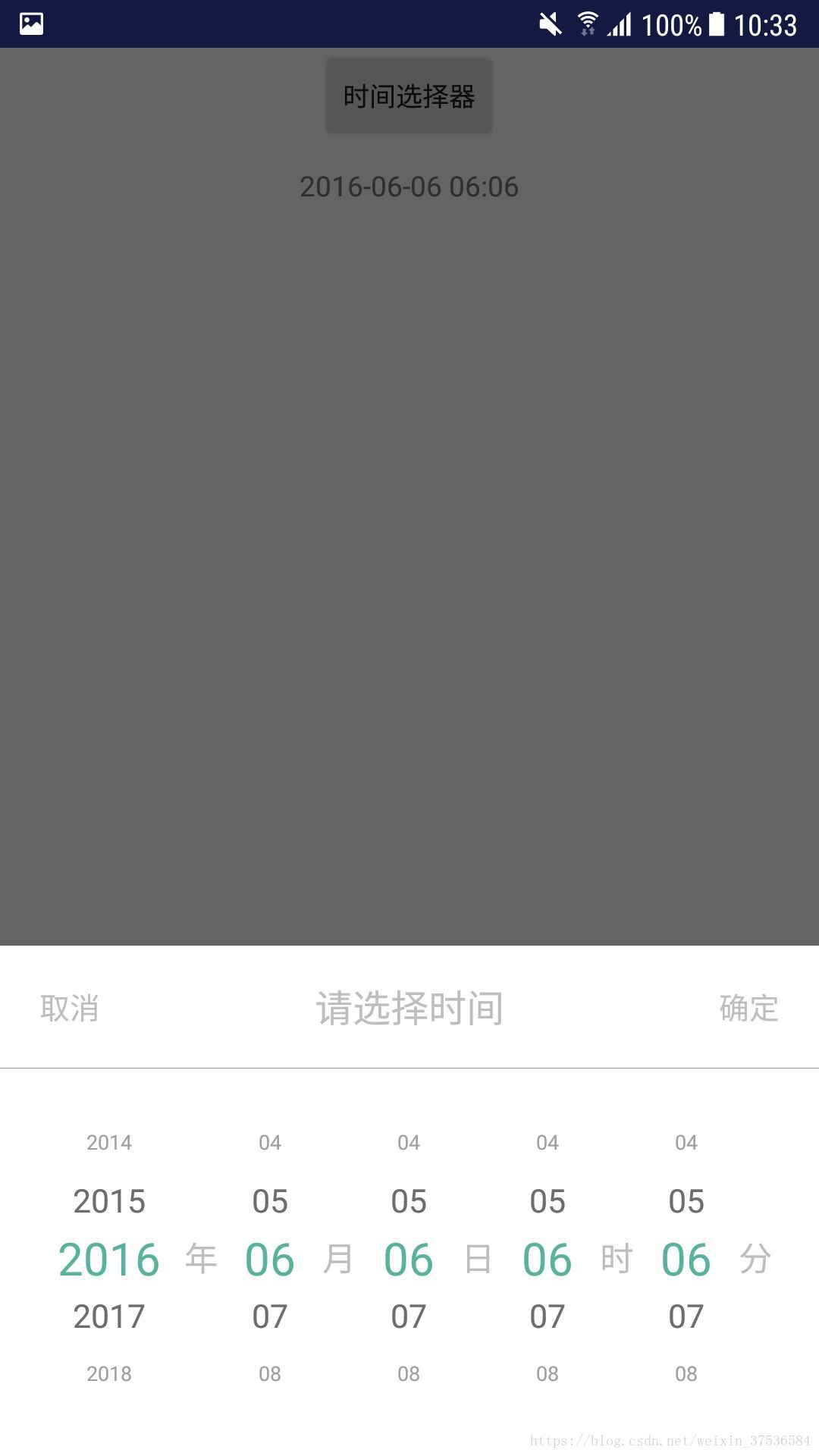The height and width of the screenshot is (1456, 819).
Task: Confirm the selected time with 确定
Action: click(x=748, y=1009)
